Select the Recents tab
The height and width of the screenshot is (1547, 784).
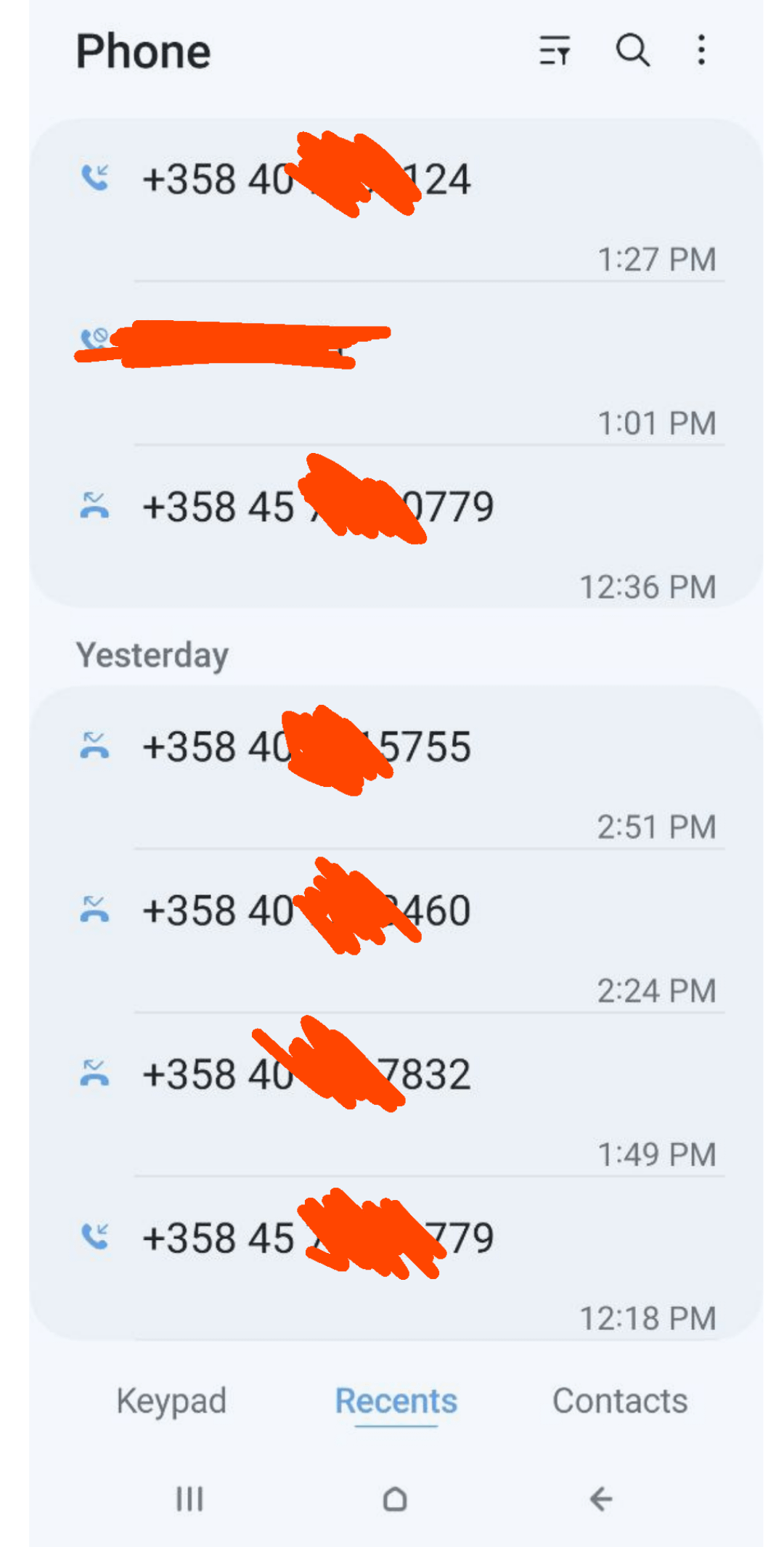click(x=396, y=1401)
